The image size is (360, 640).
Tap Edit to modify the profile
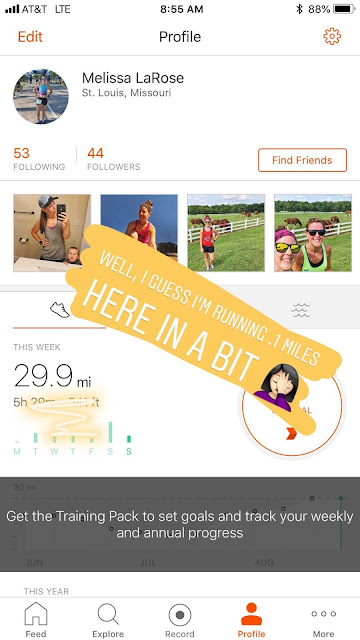coord(30,37)
